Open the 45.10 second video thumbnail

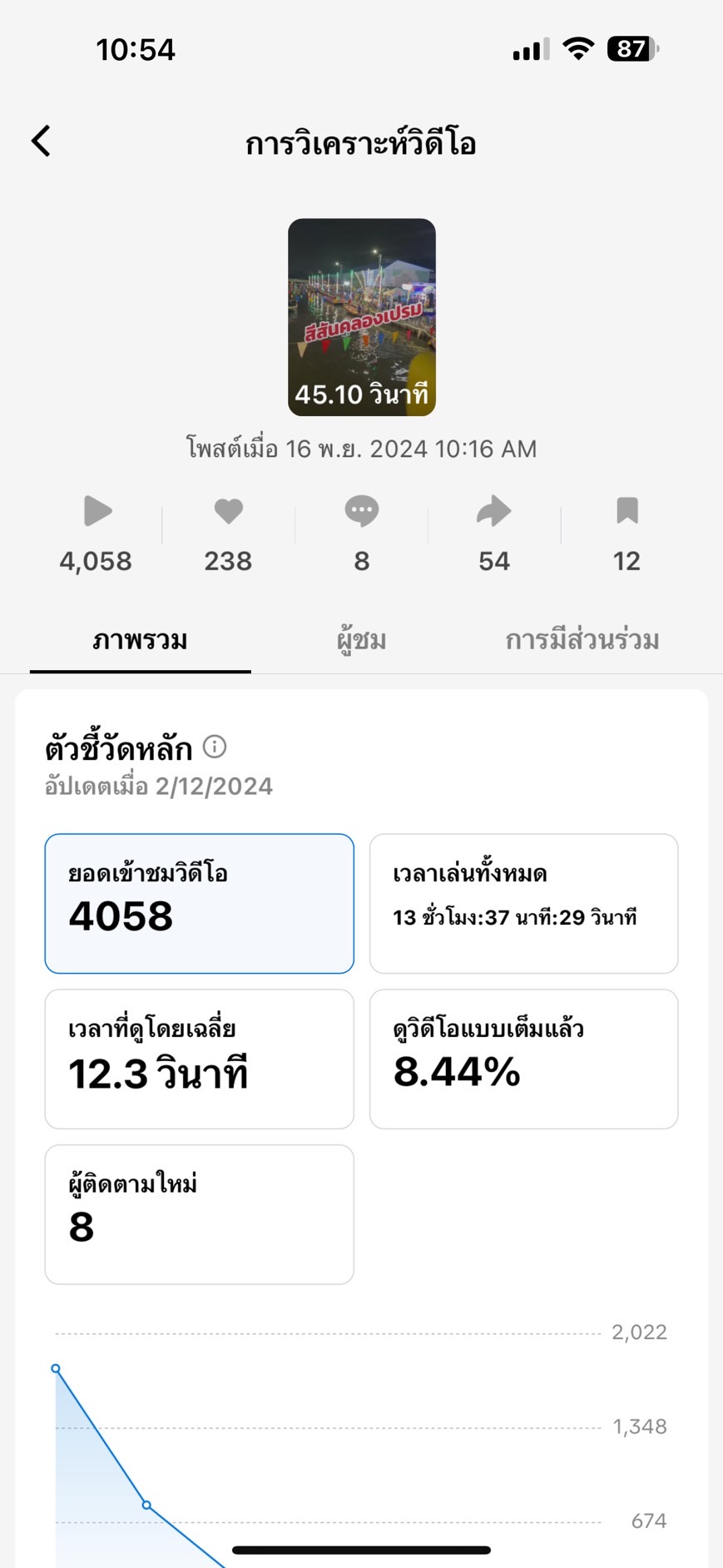tap(362, 317)
